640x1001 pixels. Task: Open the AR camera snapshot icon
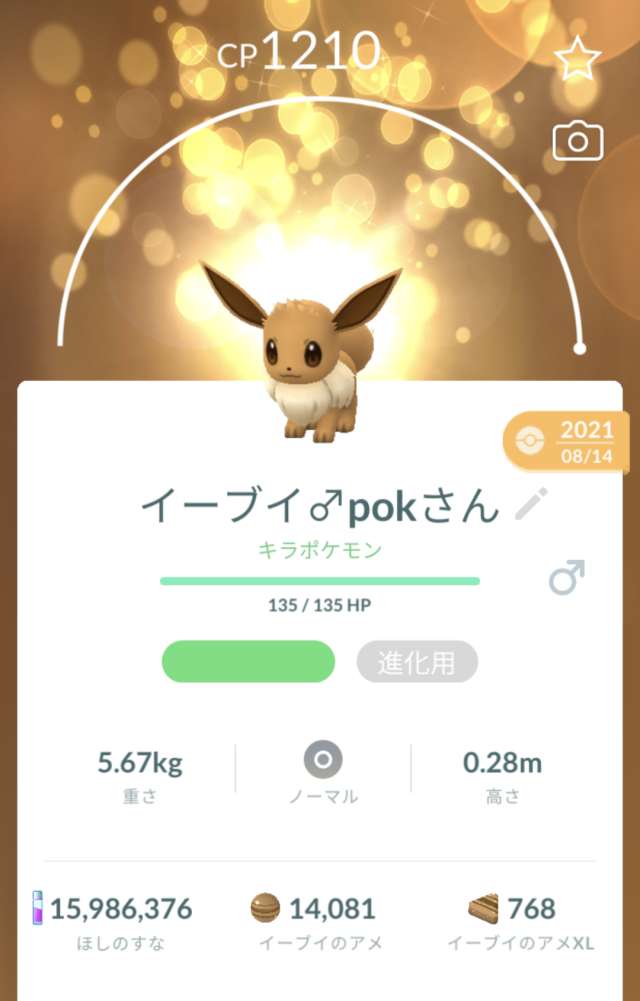(x=578, y=142)
